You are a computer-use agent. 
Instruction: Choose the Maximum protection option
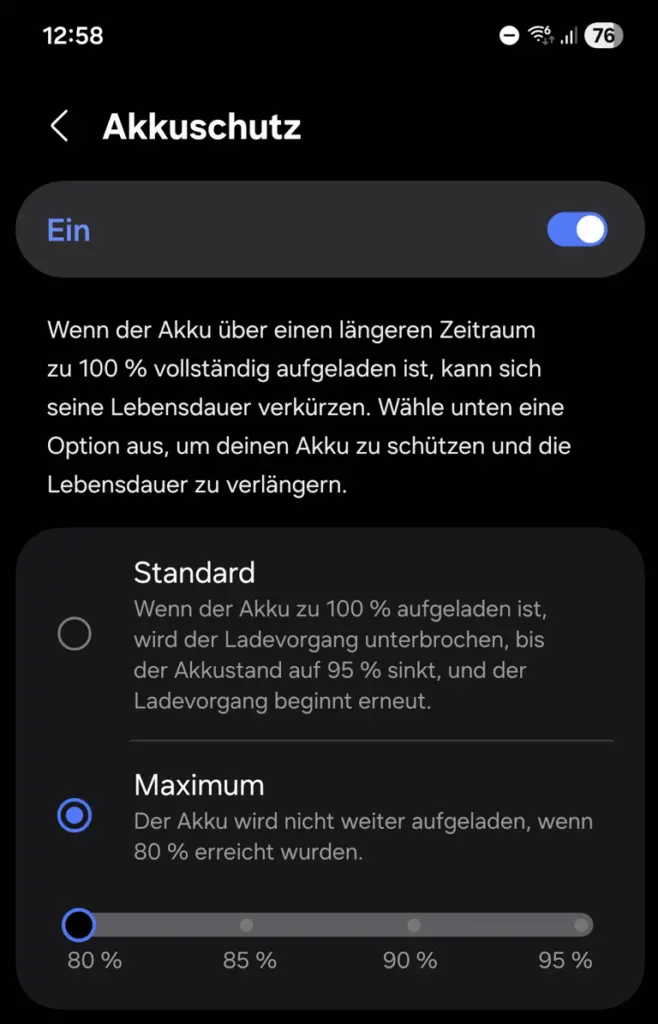point(75,816)
